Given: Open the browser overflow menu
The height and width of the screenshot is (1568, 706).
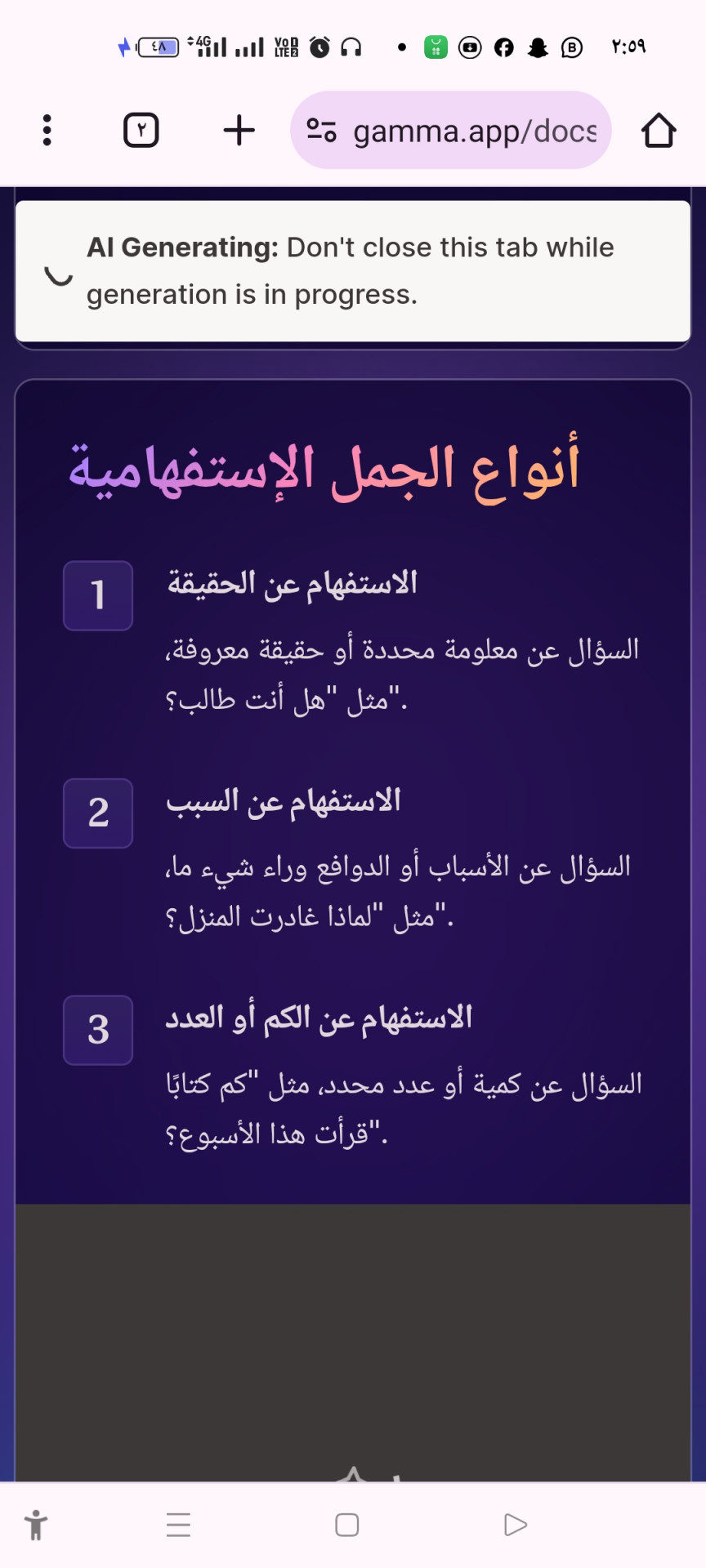Looking at the screenshot, I should [47, 131].
